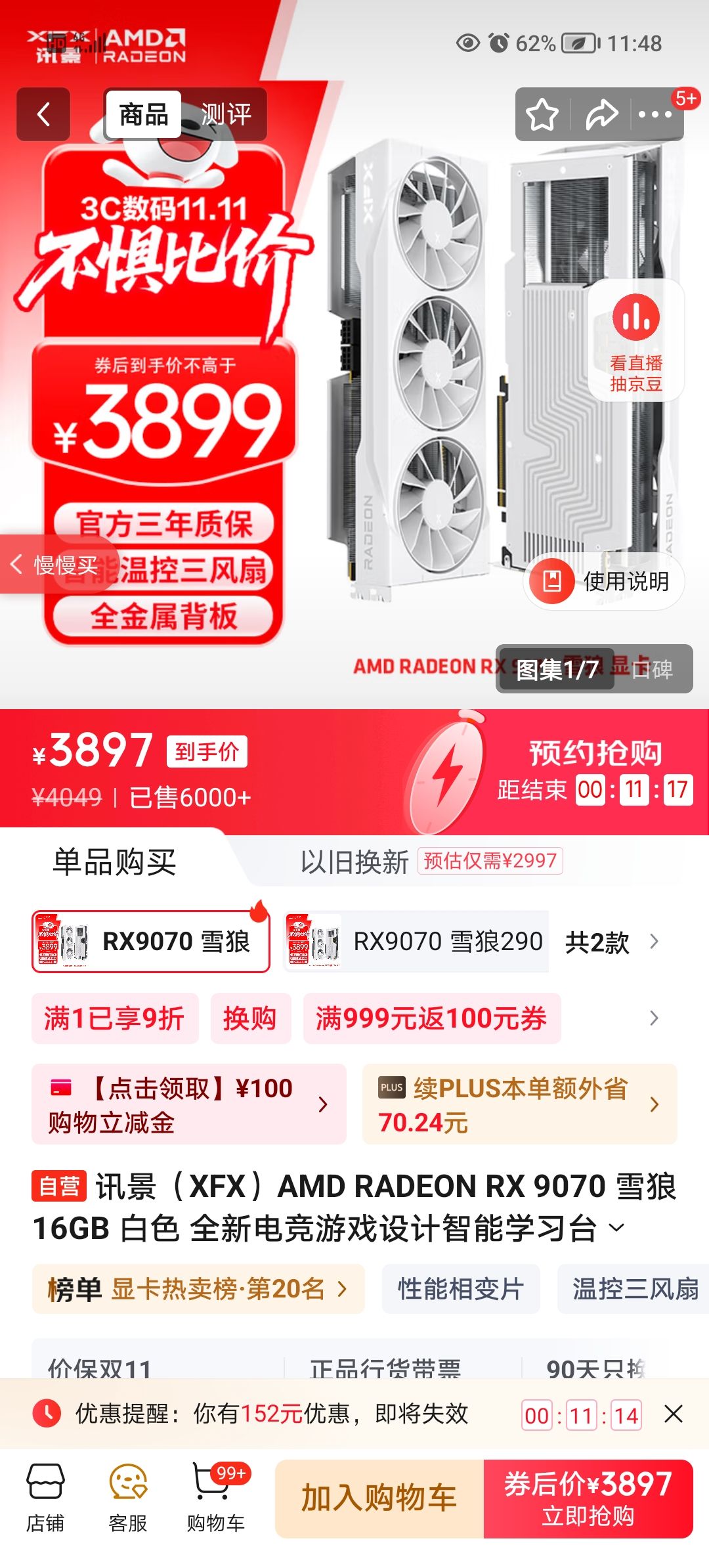Select the RX9070 雪狼290 variant
Screen dimensions: 709x1568
(x=418, y=940)
